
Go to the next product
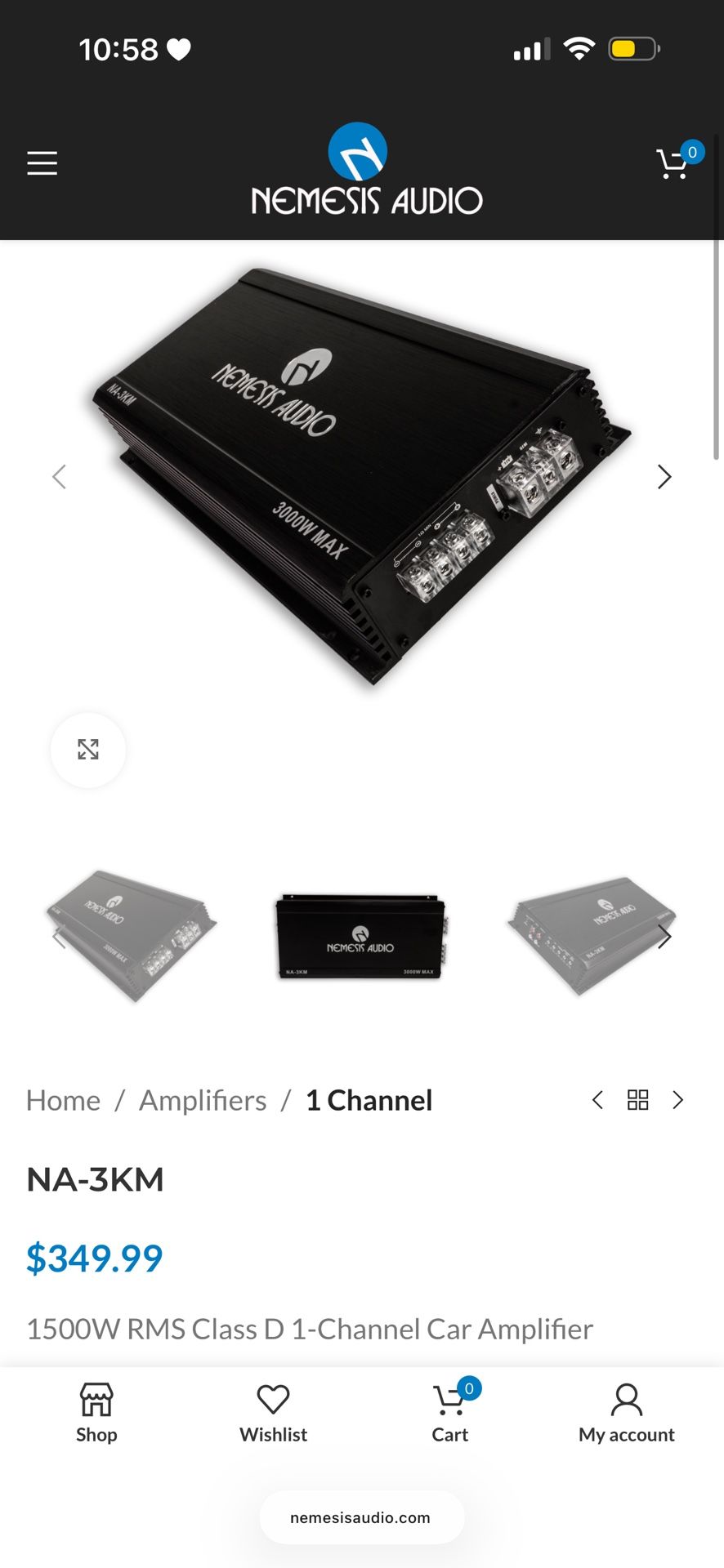tap(677, 1101)
